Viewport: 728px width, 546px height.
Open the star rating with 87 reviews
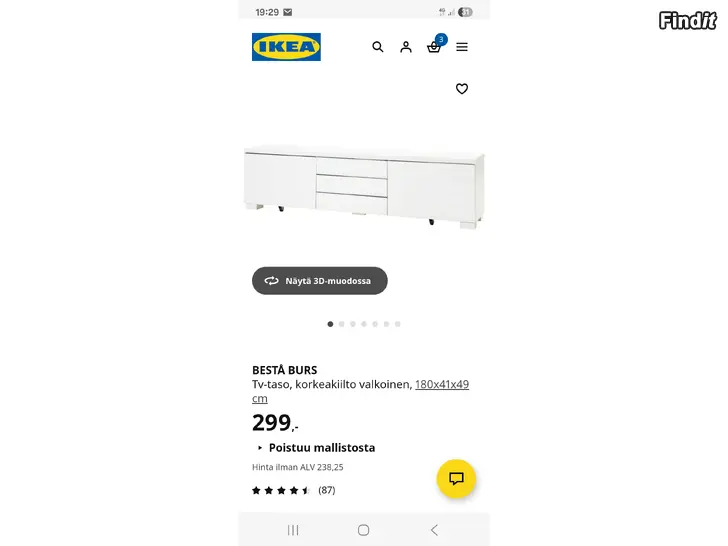[x=292, y=490]
